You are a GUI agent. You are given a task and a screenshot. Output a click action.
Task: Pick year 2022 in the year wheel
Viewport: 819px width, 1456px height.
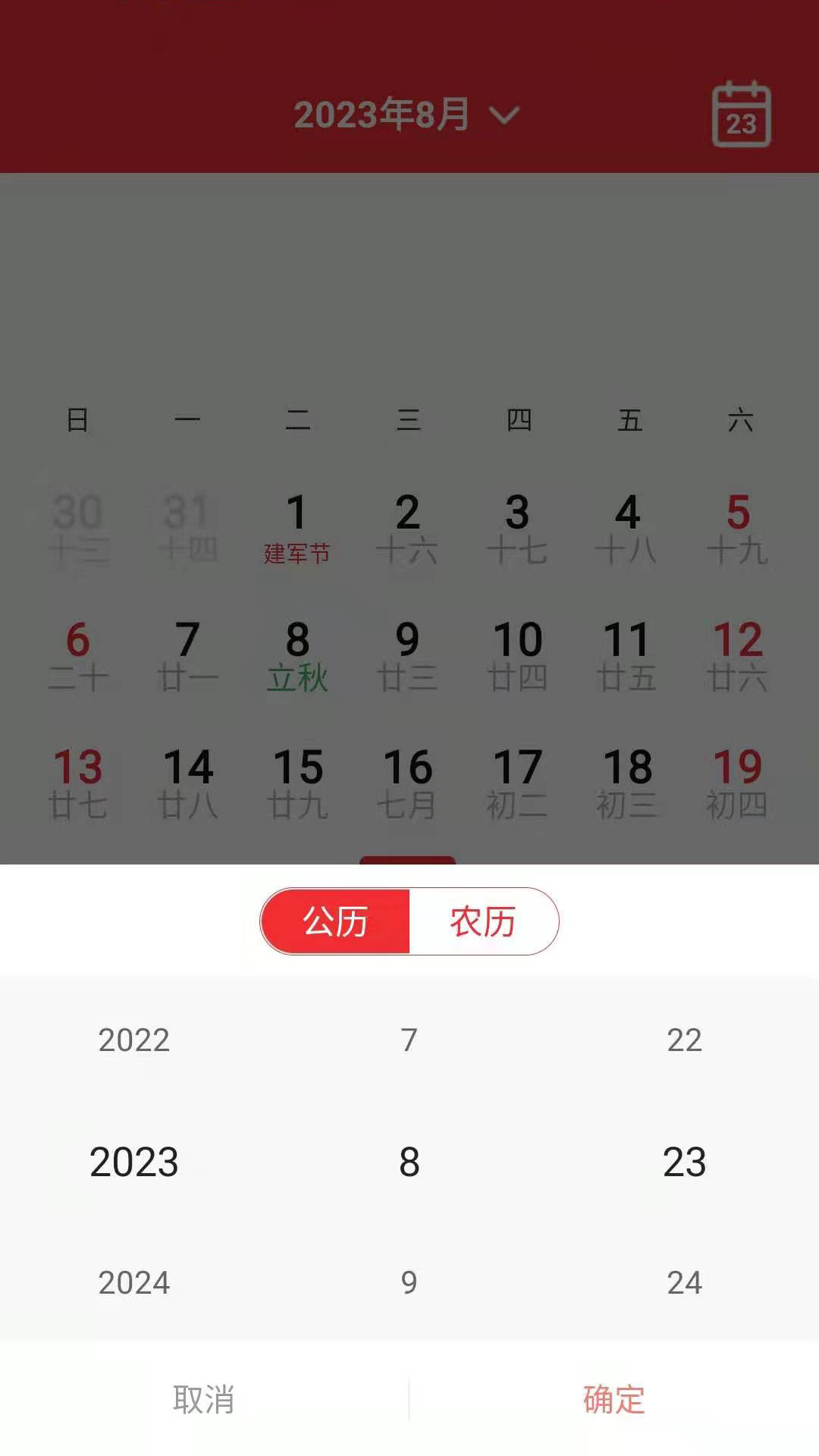click(134, 1040)
